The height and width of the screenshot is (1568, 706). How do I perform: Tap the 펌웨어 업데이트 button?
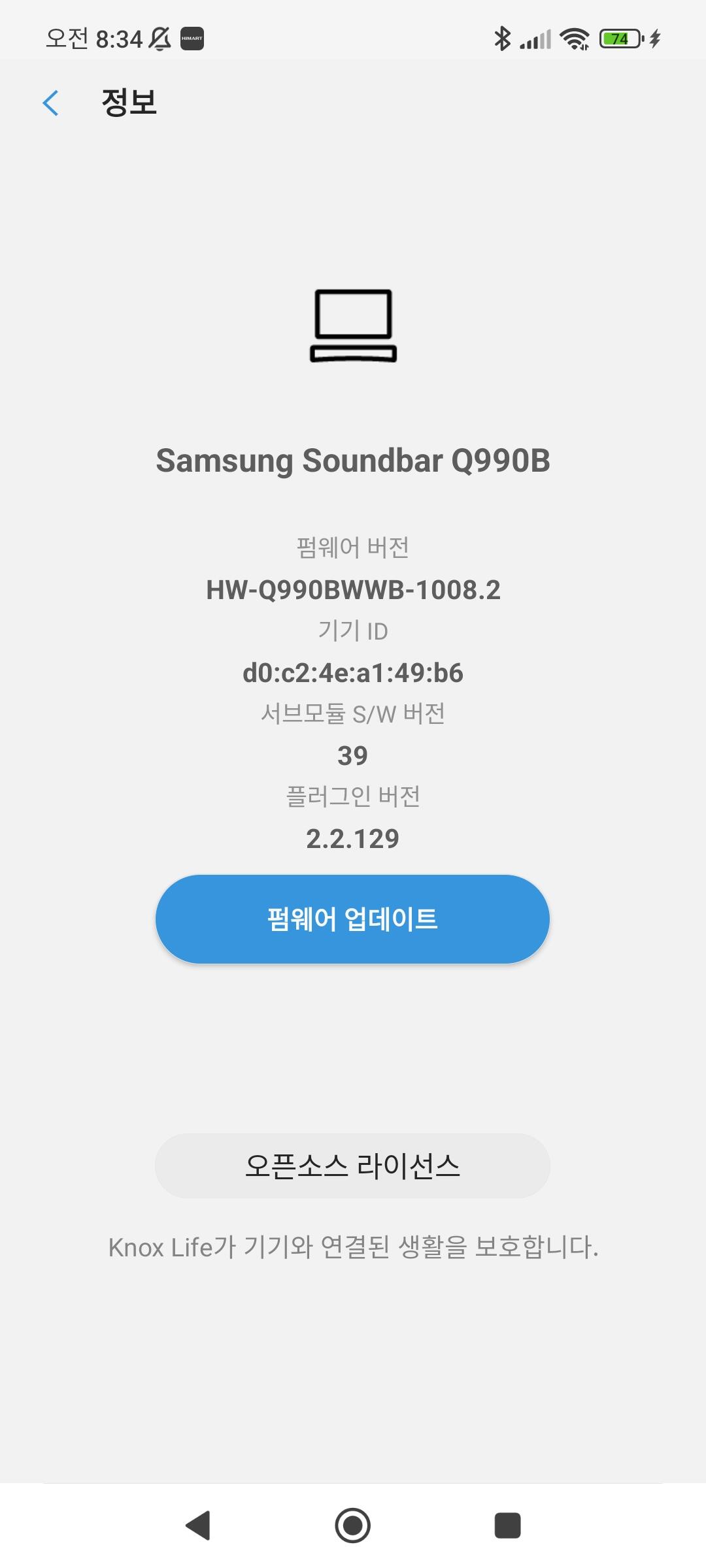pyautogui.click(x=352, y=919)
